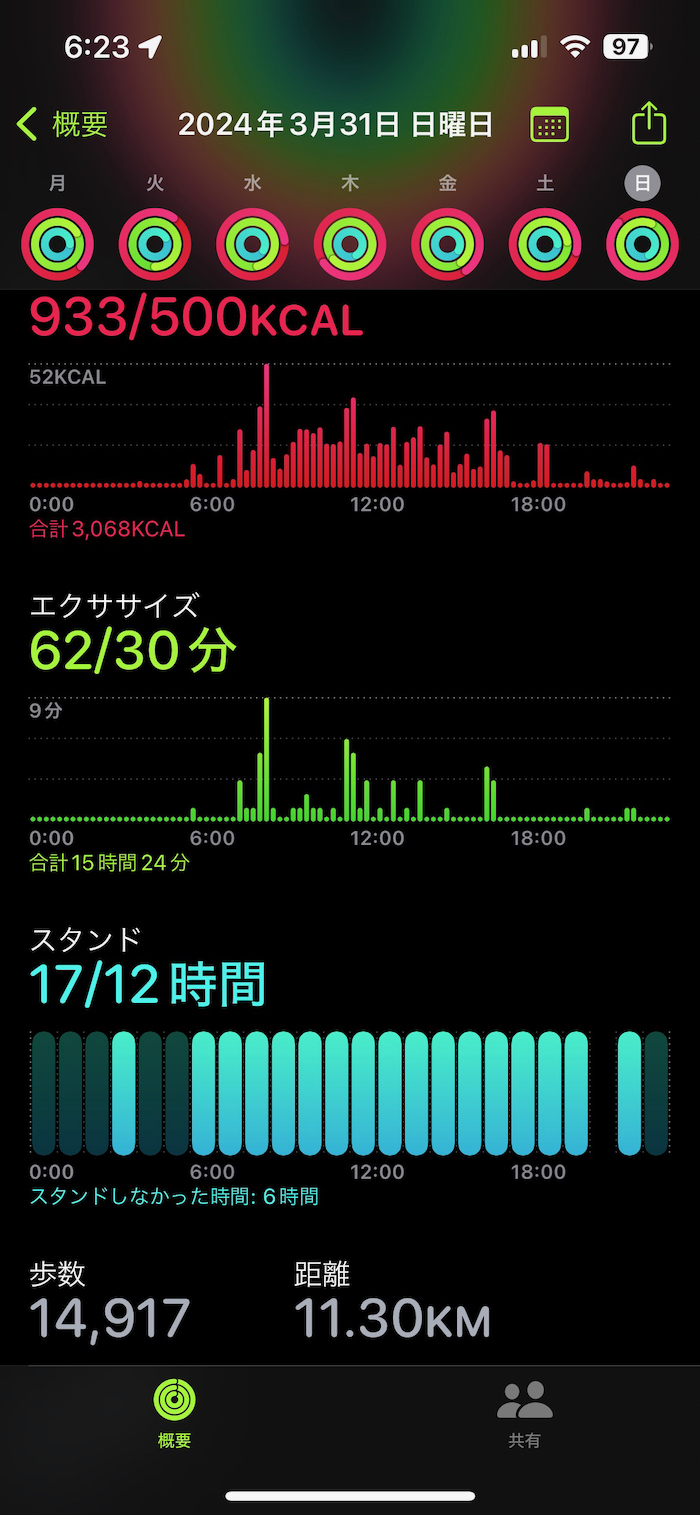Image resolution: width=700 pixels, height=1515 pixels.
Task: Select the 金 activity ring
Action: [447, 244]
